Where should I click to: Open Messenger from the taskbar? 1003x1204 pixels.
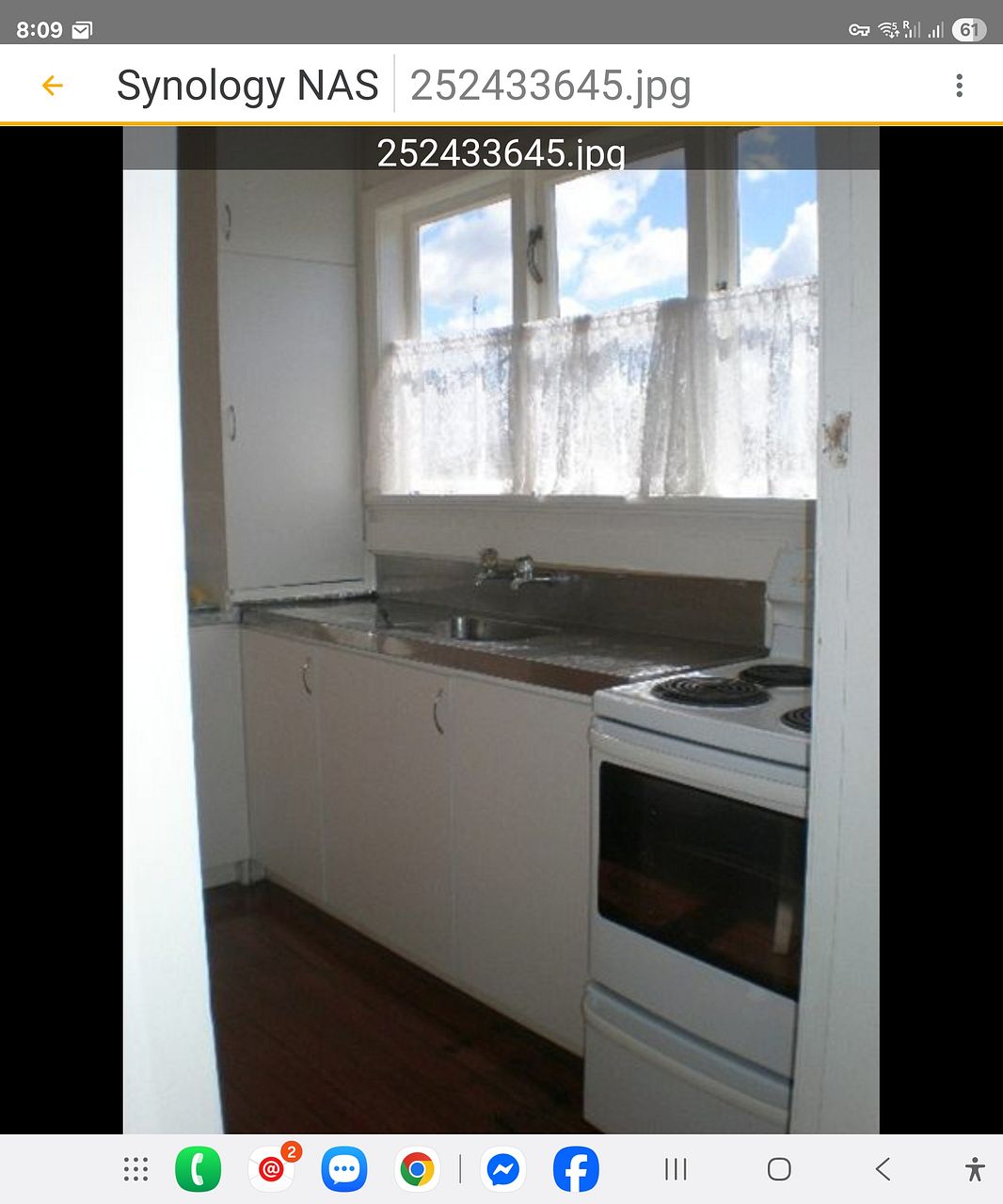[502, 1169]
